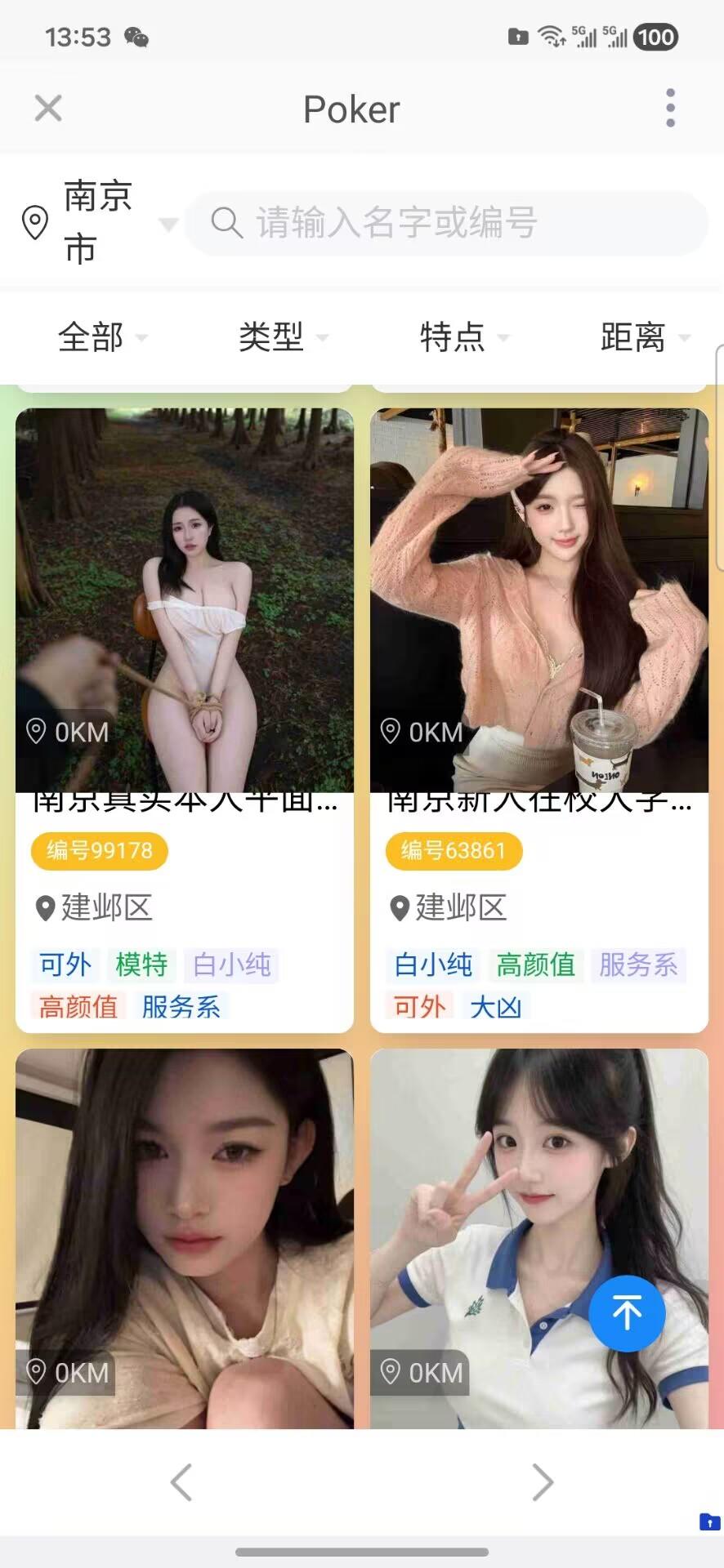Jump back to top with arrow button
This screenshot has height=1568, width=724.
[x=627, y=1313]
